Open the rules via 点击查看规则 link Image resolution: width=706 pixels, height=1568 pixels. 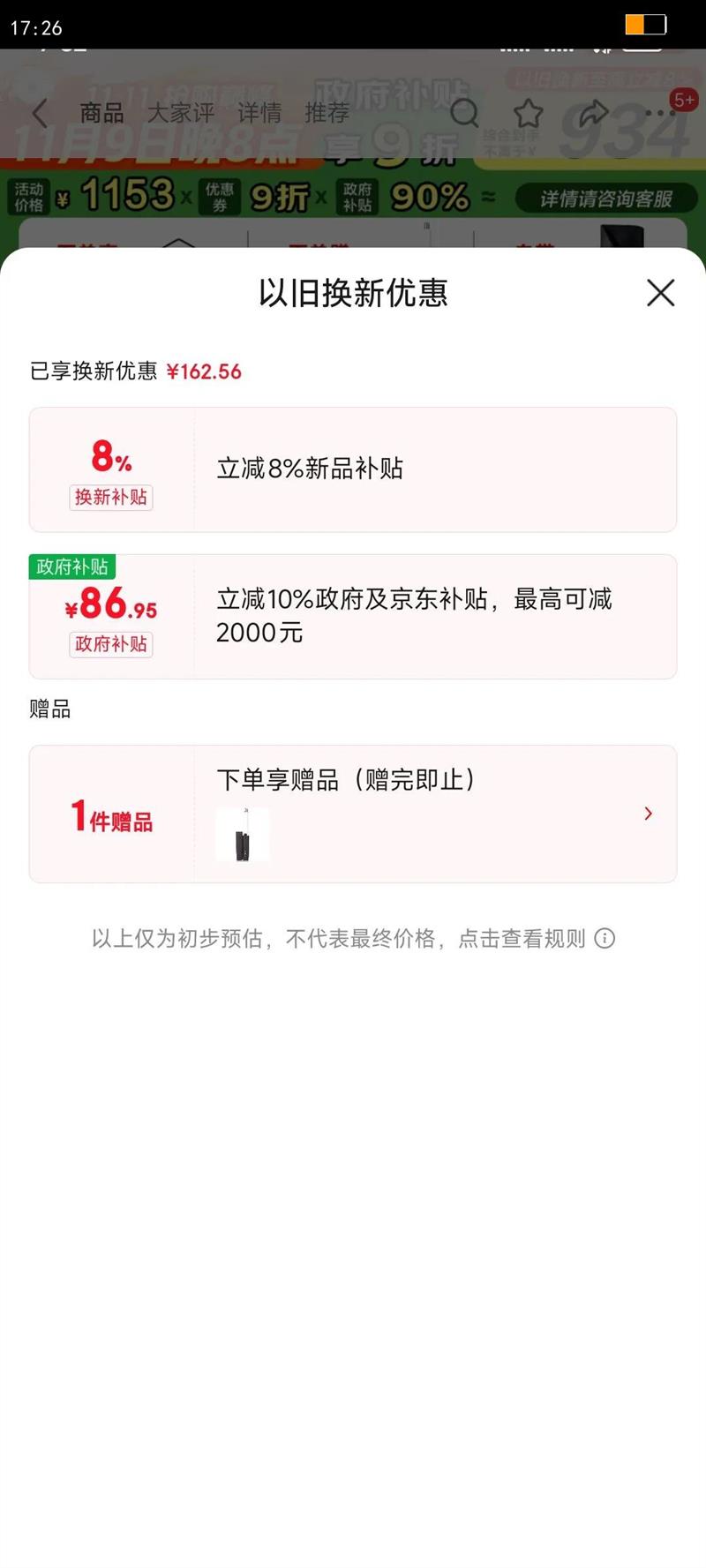[x=522, y=938]
